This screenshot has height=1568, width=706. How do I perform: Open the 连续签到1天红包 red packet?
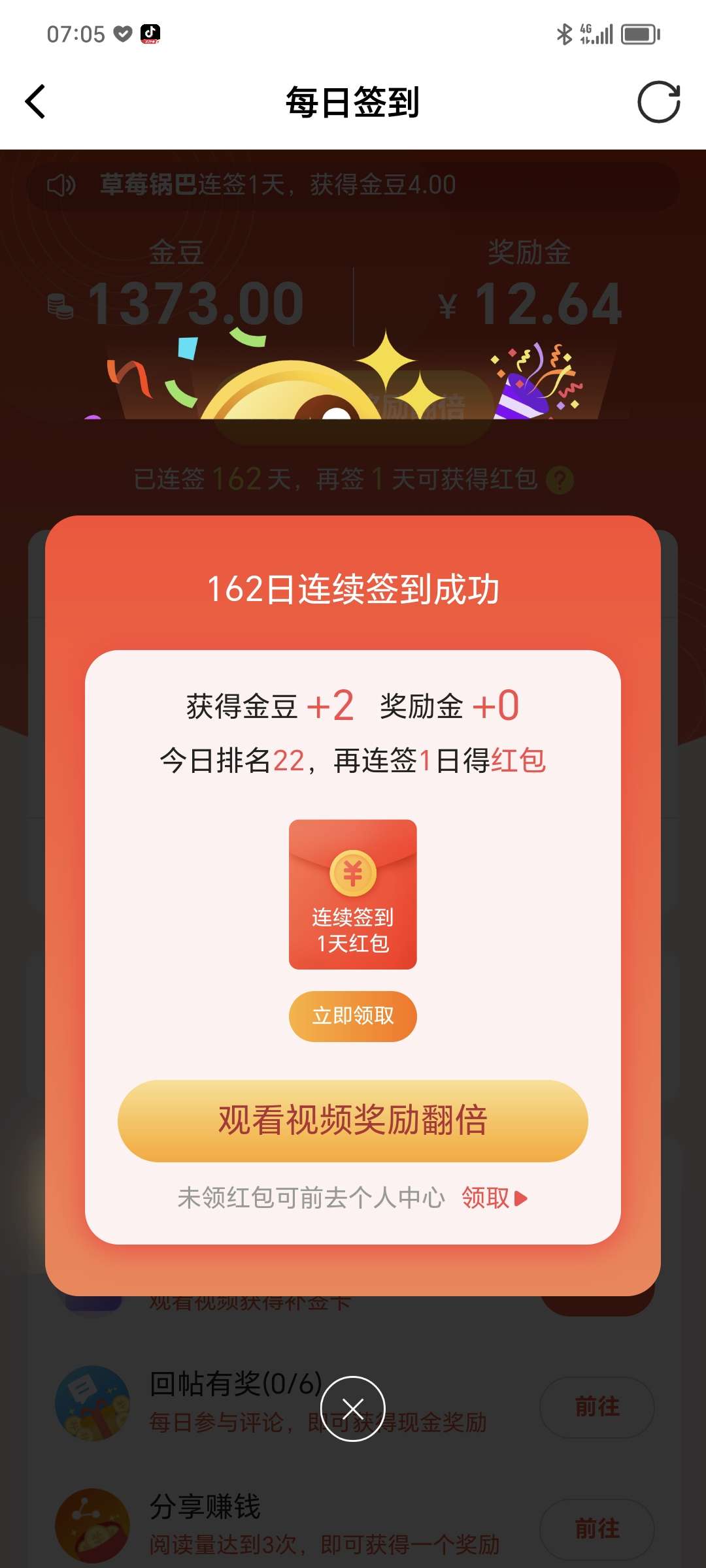point(352,894)
